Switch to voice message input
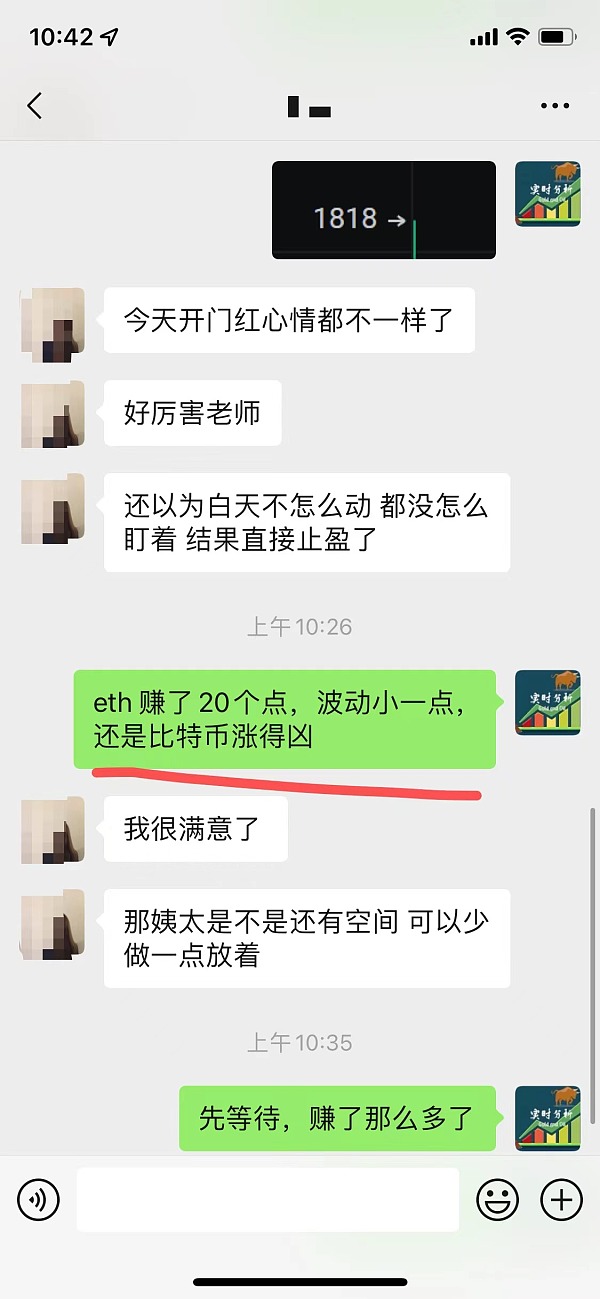Viewport: 600px width, 1299px height. pyautogui.click(x=39, y=1198)
